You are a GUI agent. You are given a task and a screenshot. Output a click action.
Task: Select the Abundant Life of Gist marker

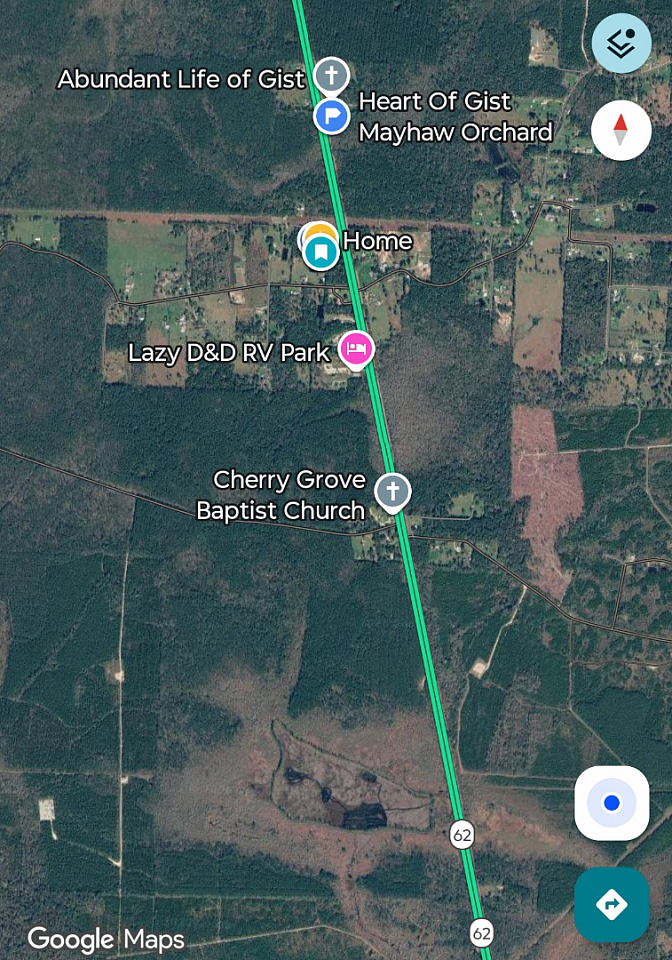(x=331, y=75)
